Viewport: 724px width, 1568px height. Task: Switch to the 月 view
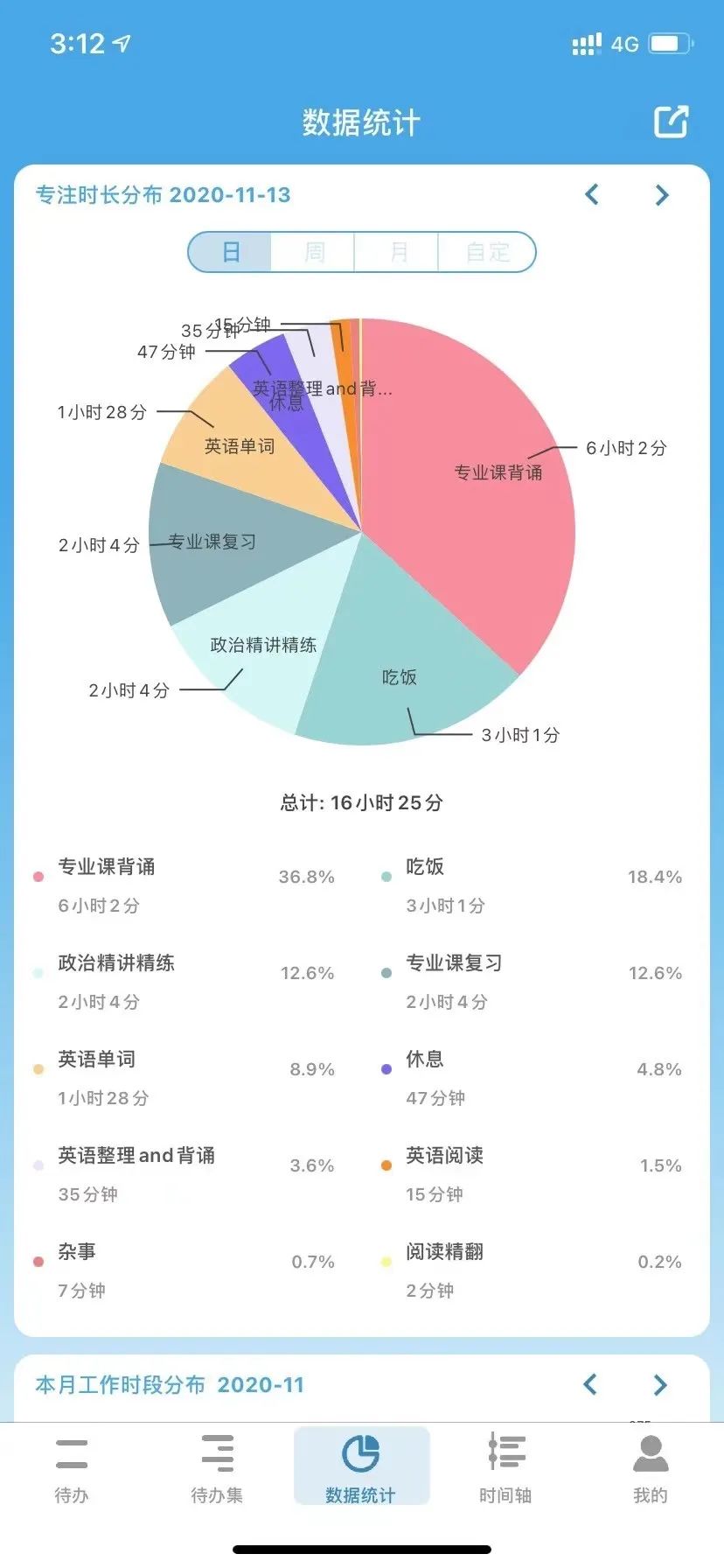coord(396,252)
